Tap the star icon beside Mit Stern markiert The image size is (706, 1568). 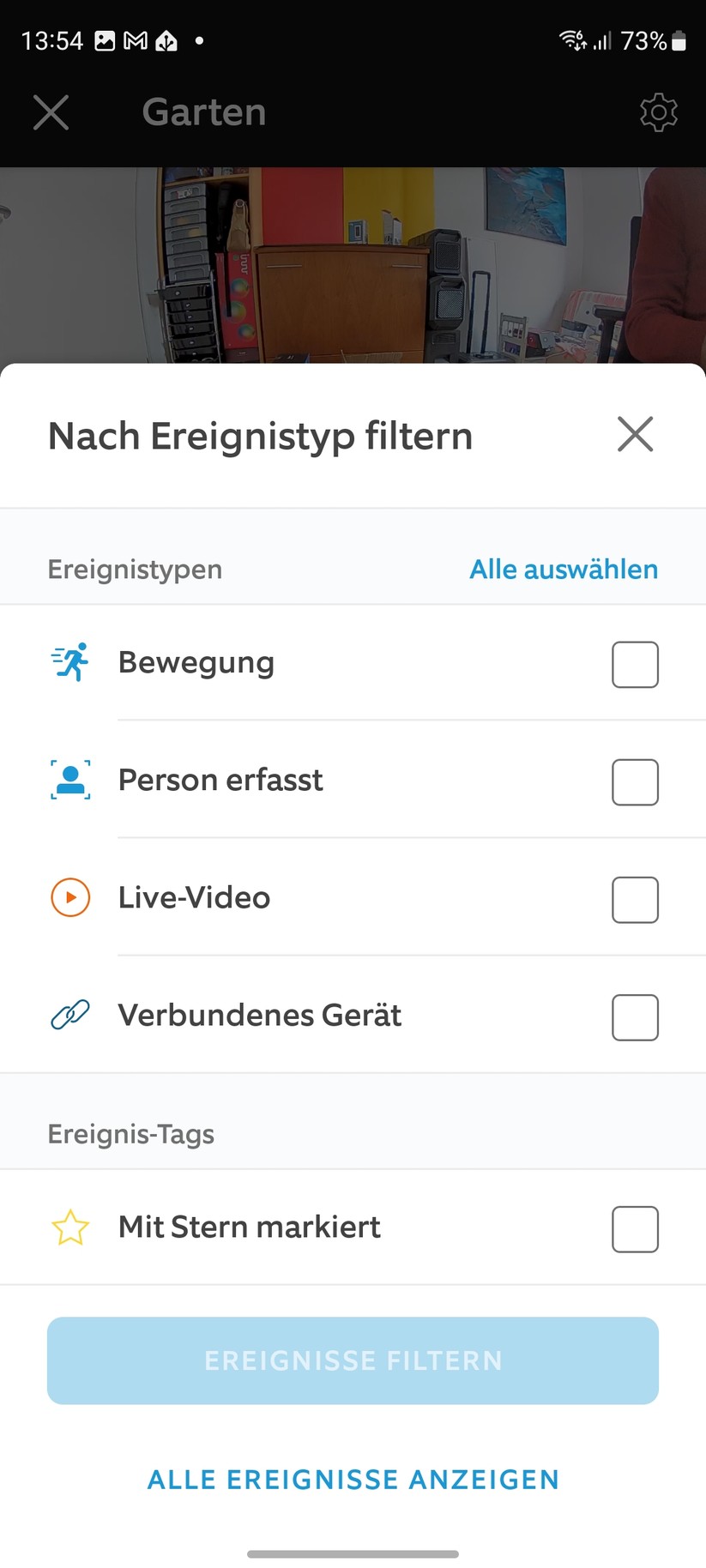(70, 1228)
